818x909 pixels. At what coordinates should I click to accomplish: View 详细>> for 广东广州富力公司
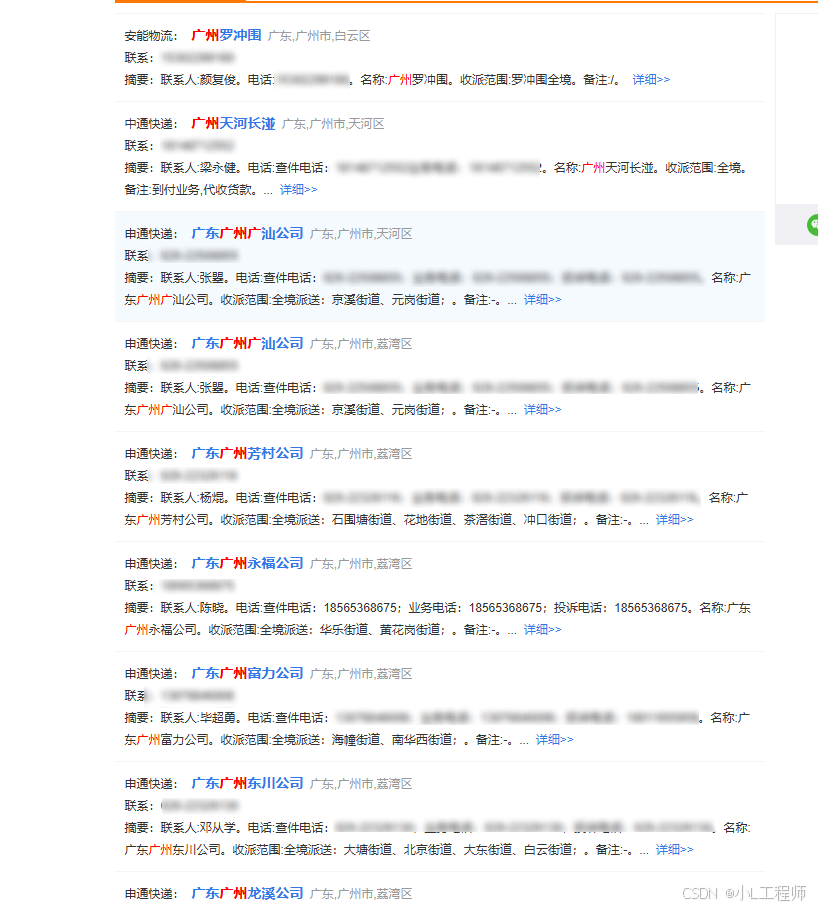click(554, 740)
